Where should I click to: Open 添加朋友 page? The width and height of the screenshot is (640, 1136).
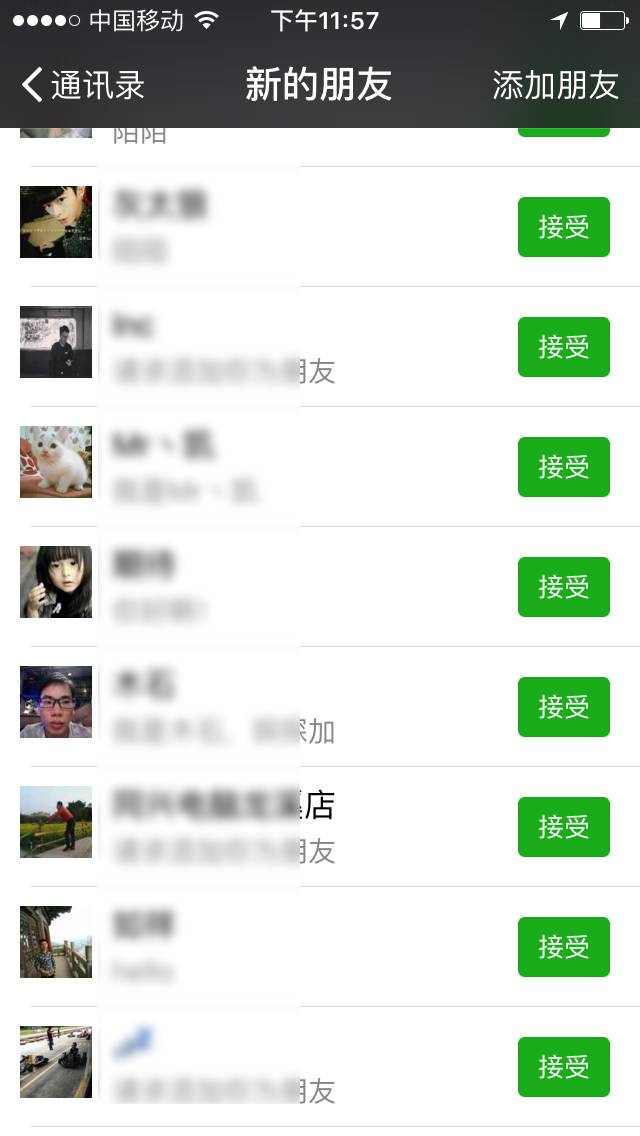(555, 85)
